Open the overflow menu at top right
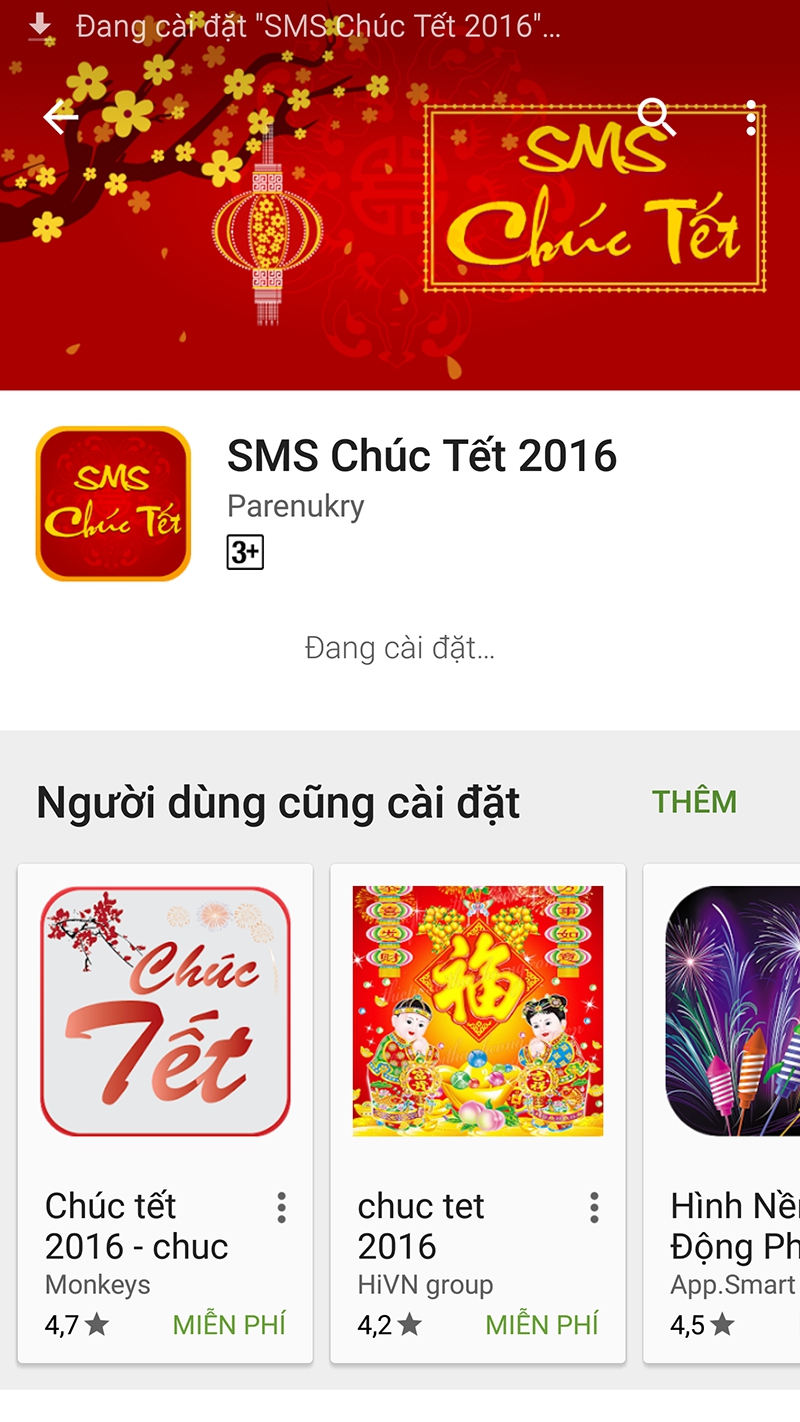The width and height of the screenshot is (800, 1422). (750, 117)
